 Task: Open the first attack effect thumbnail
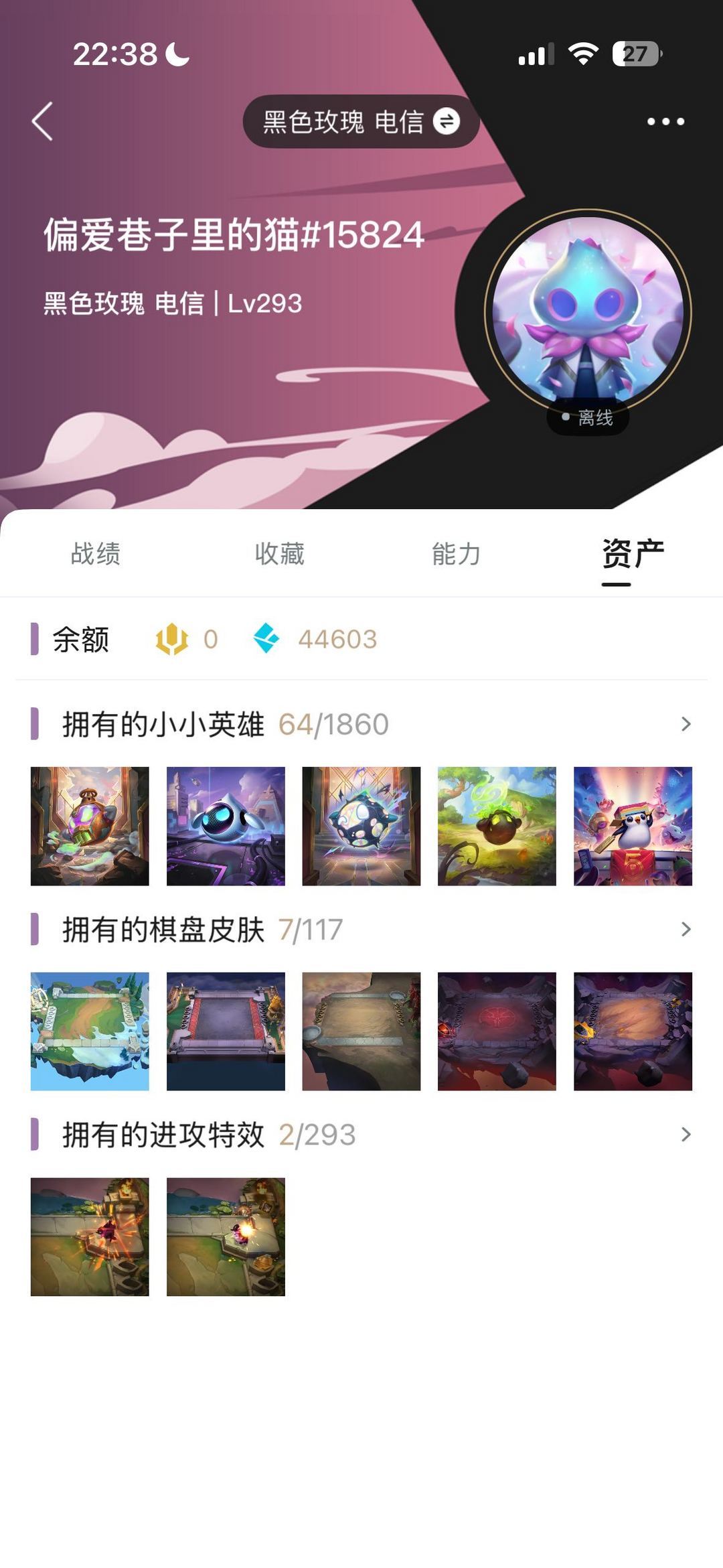click(90, 1237)
